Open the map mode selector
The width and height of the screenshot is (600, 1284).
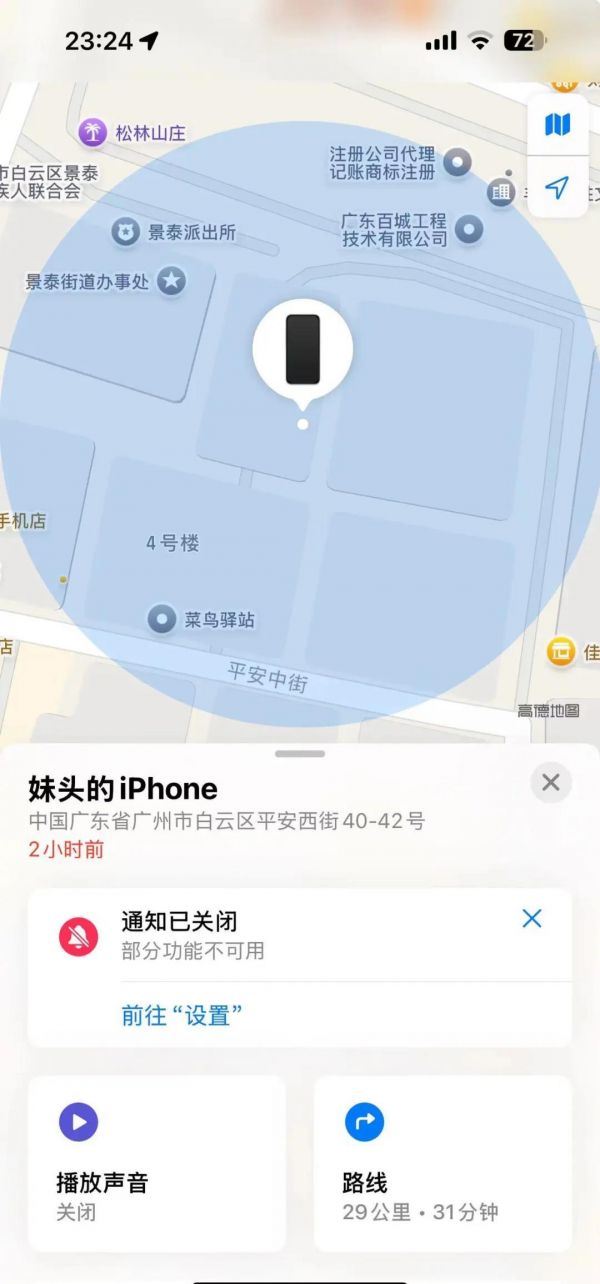pyautogui.click(x=557, y=125)
